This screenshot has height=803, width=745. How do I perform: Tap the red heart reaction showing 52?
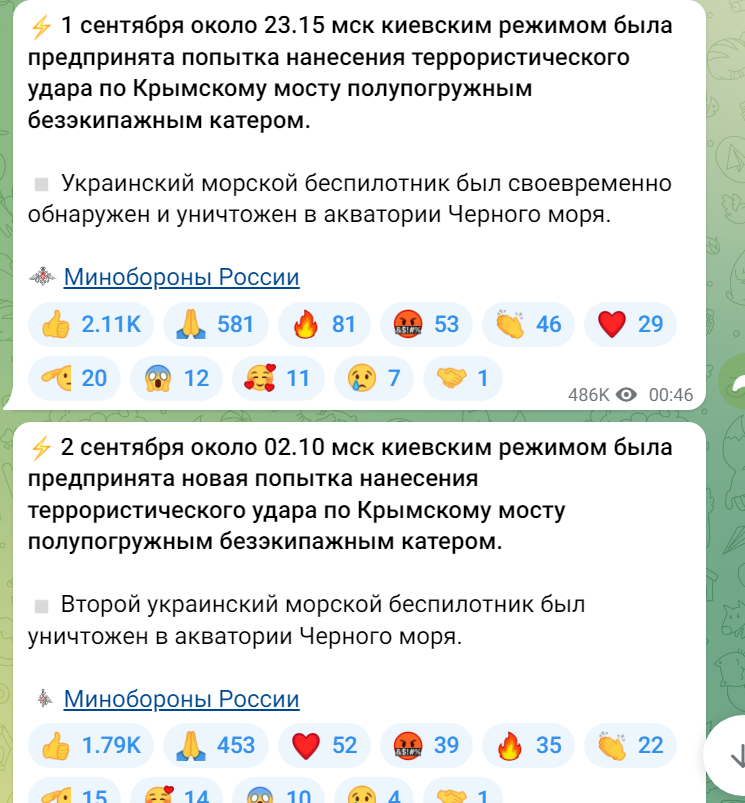(324, 746)
